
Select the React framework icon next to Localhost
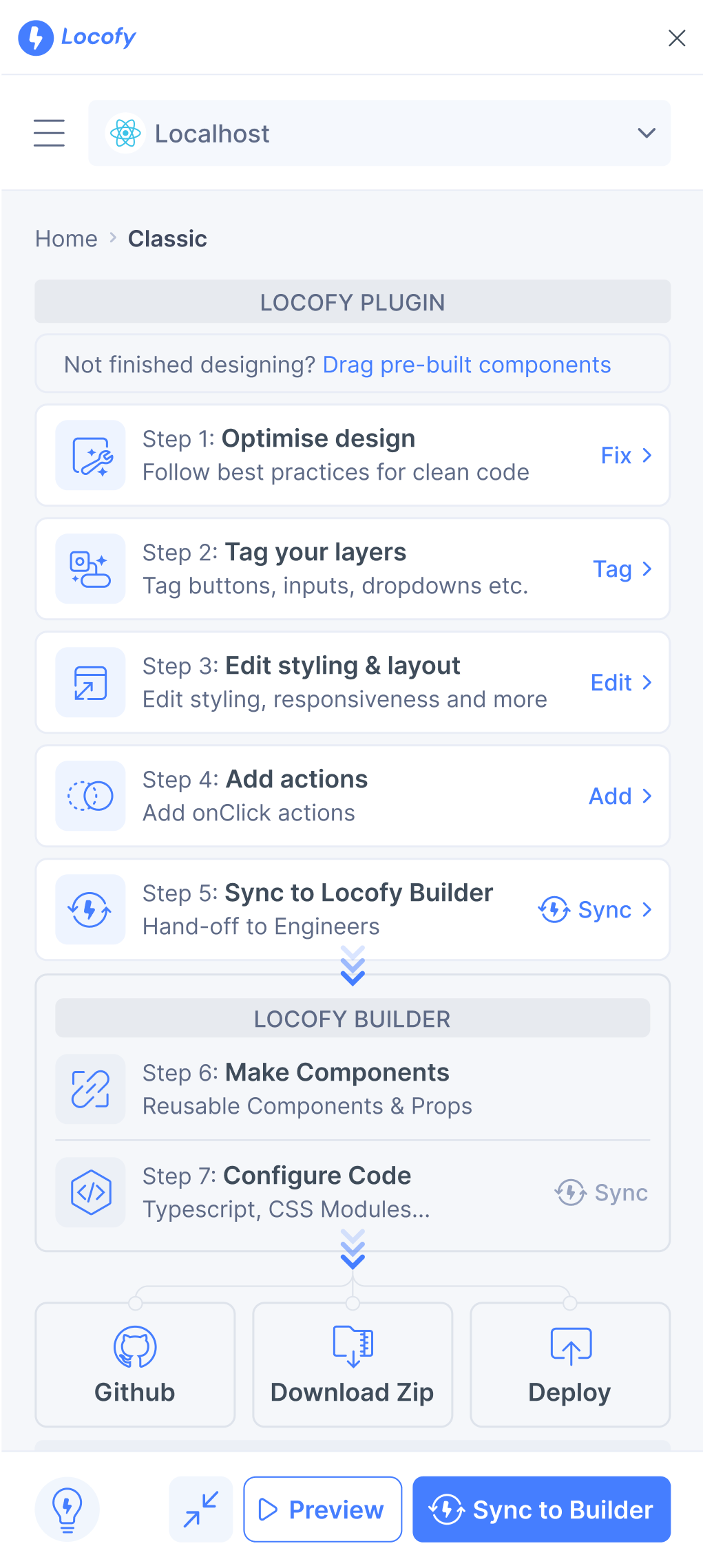click(x=127, y=132)
